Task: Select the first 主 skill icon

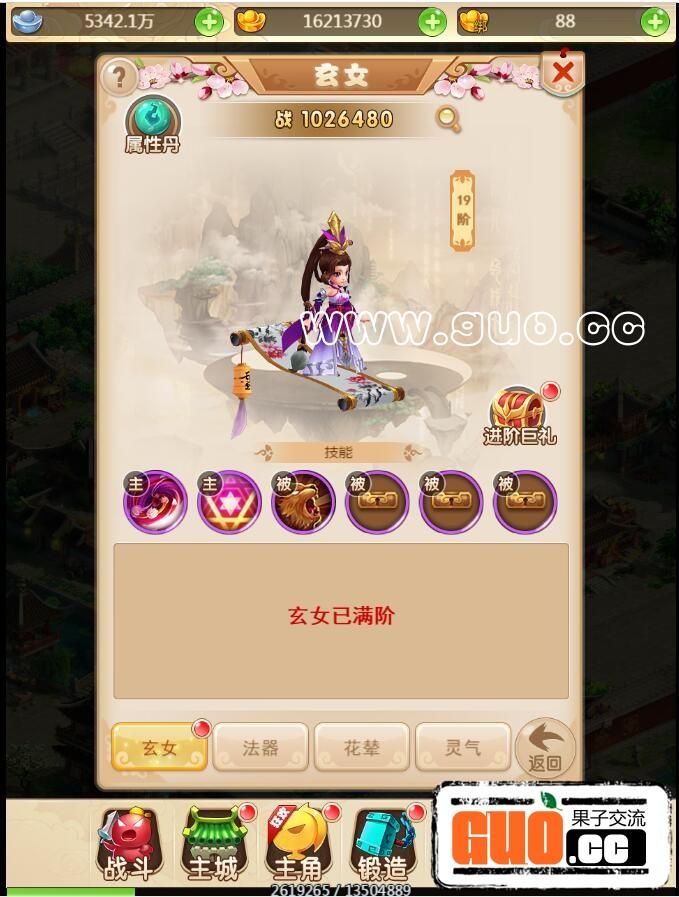Action: click(x=155, y=501)
